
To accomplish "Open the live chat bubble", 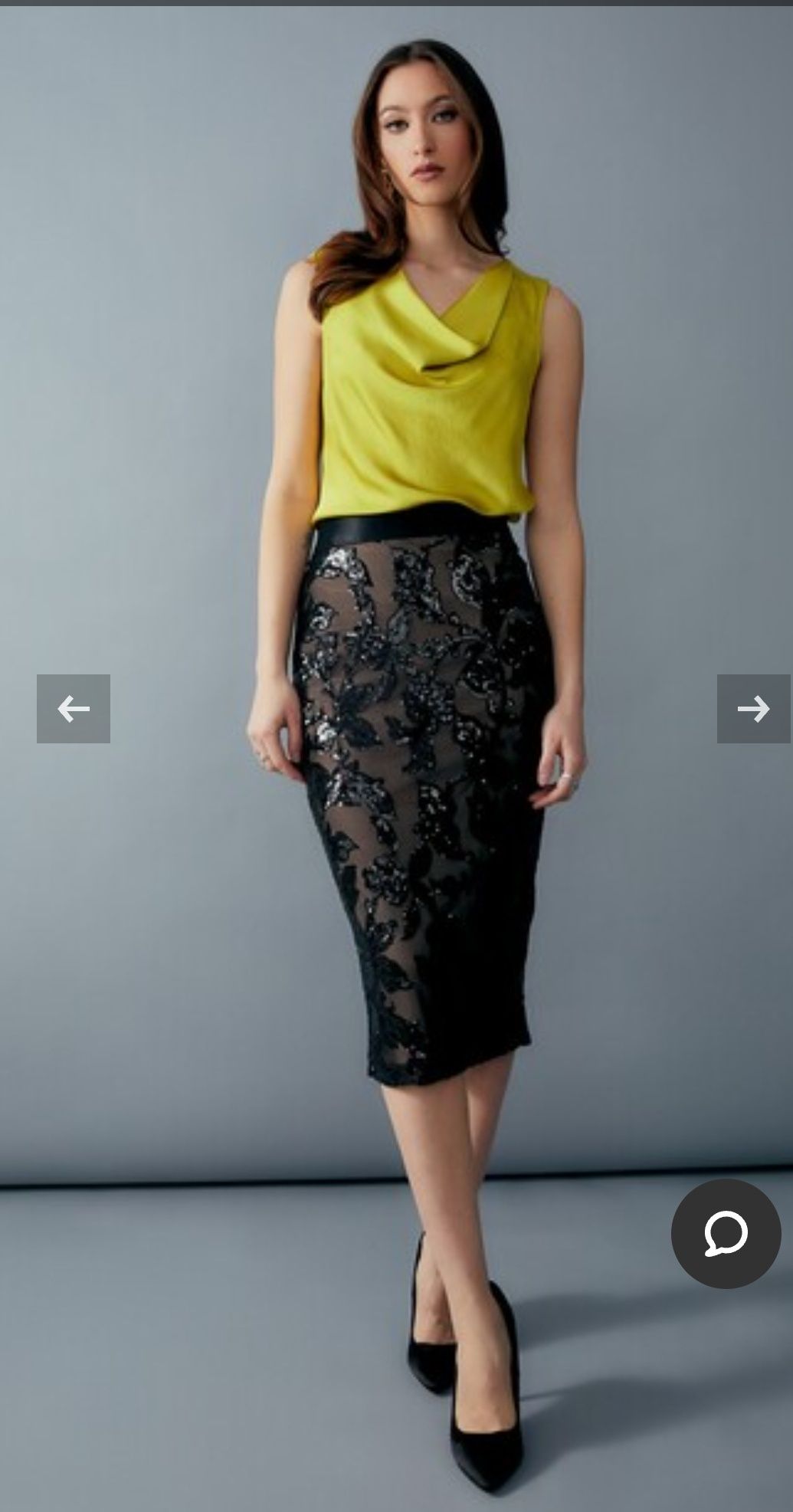I will pyautogui.click(x=726, y=1233).
